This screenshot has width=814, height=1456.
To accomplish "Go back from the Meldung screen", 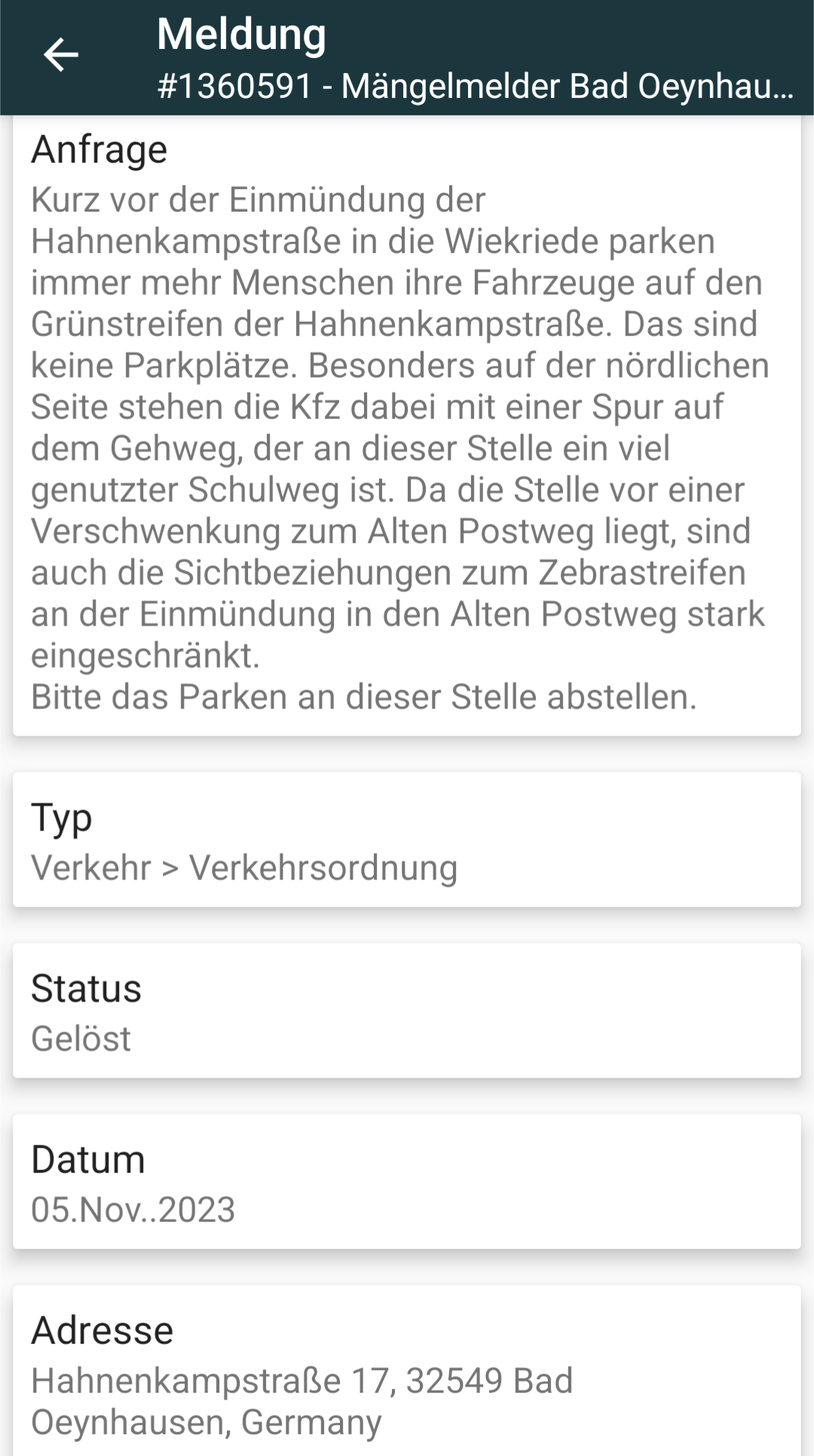I will tap(60, 55).
